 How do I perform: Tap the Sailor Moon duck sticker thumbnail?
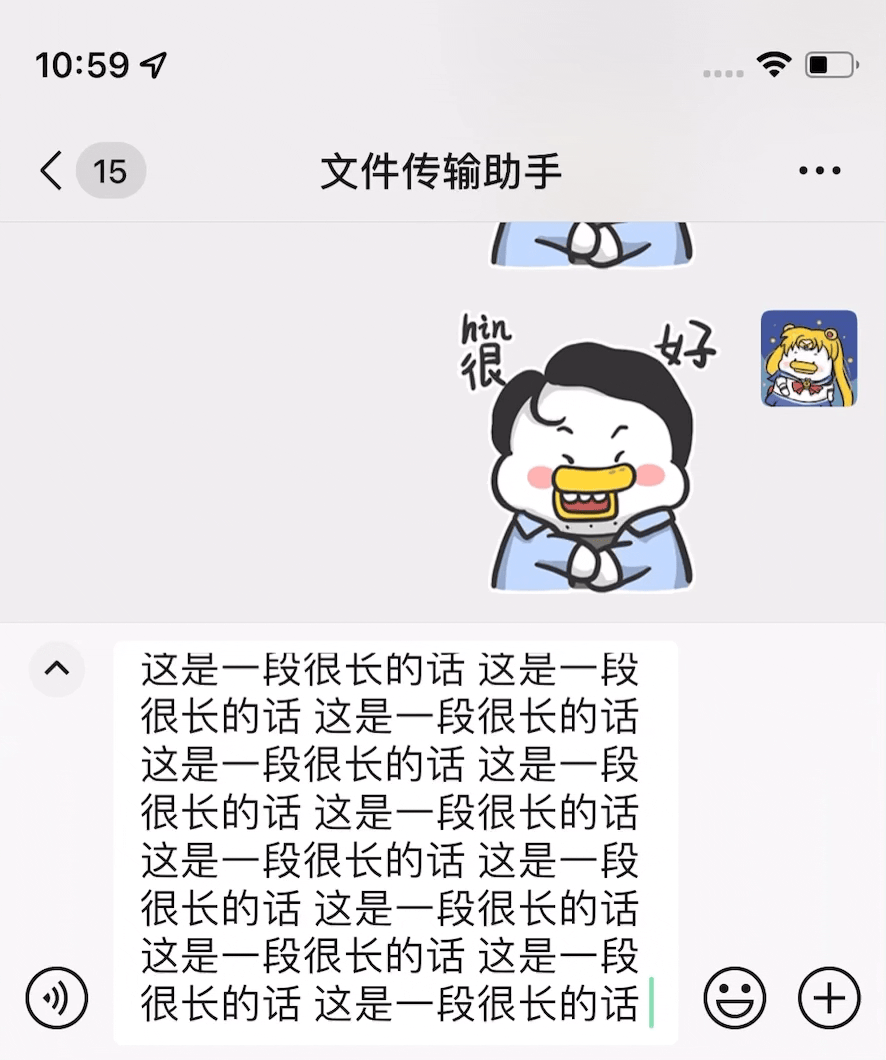coord(809,357)
